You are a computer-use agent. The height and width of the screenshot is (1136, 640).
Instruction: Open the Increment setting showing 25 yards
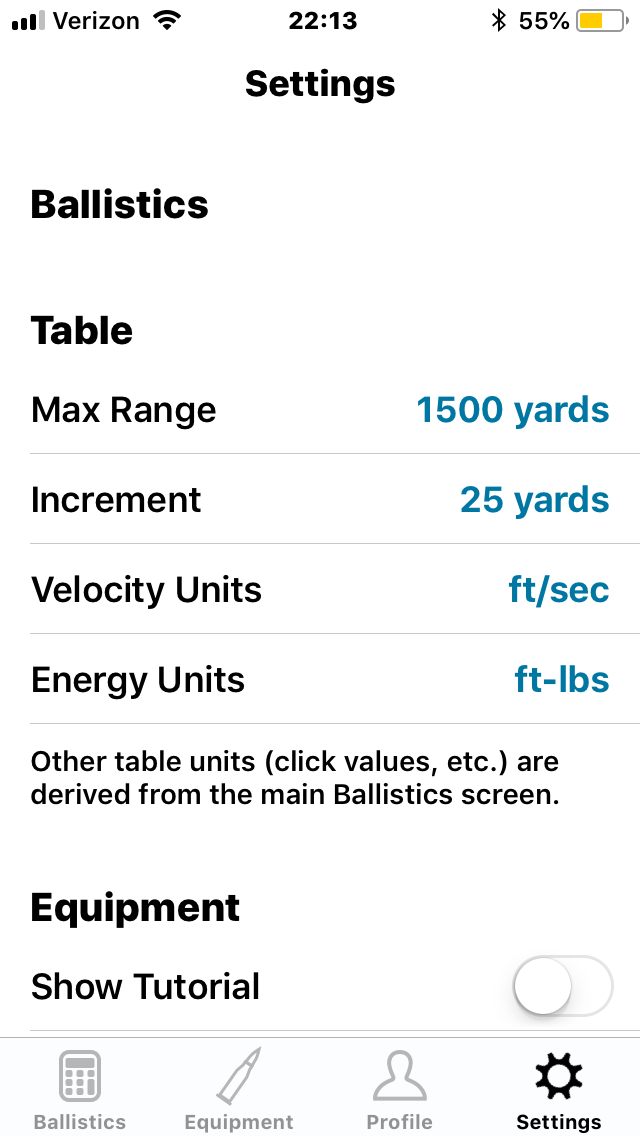(x=534, y=500)
